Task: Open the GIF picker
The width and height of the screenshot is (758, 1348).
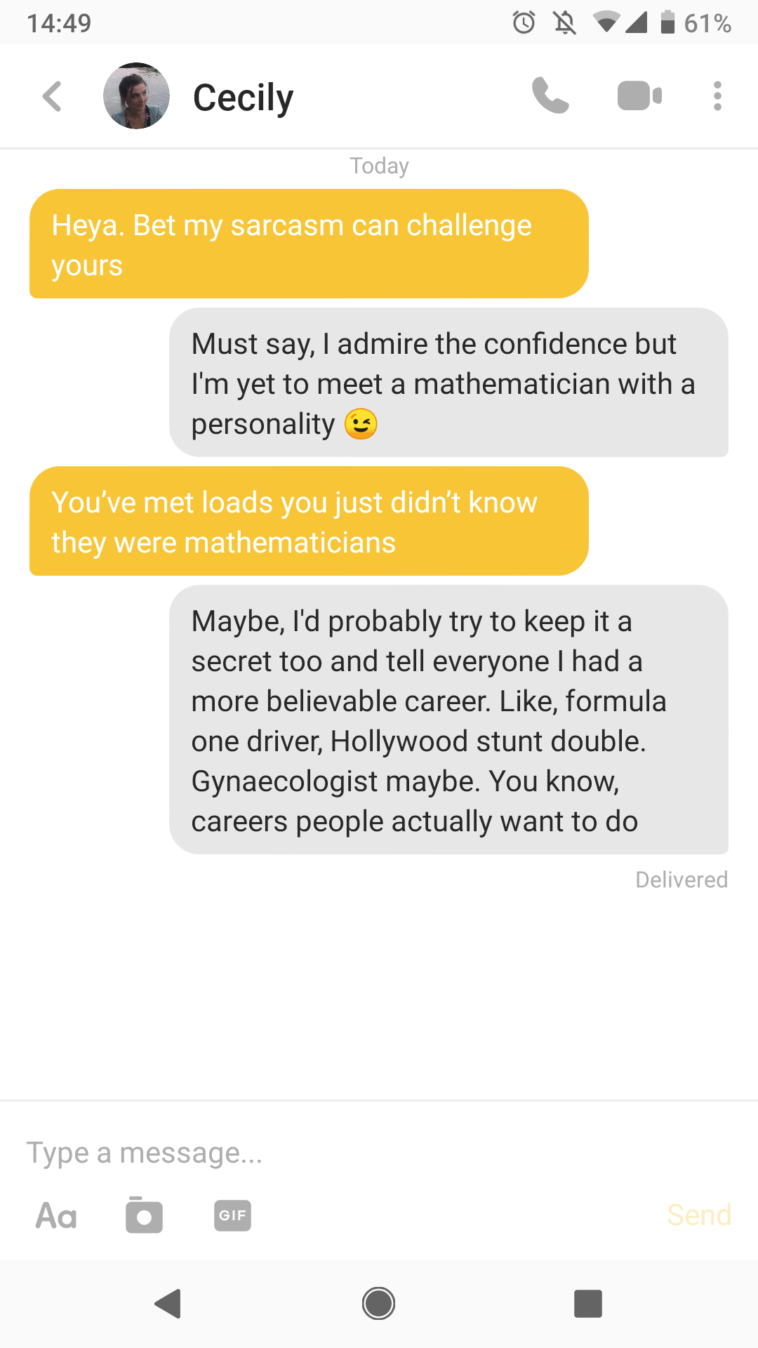Action: pos(232,1215)
